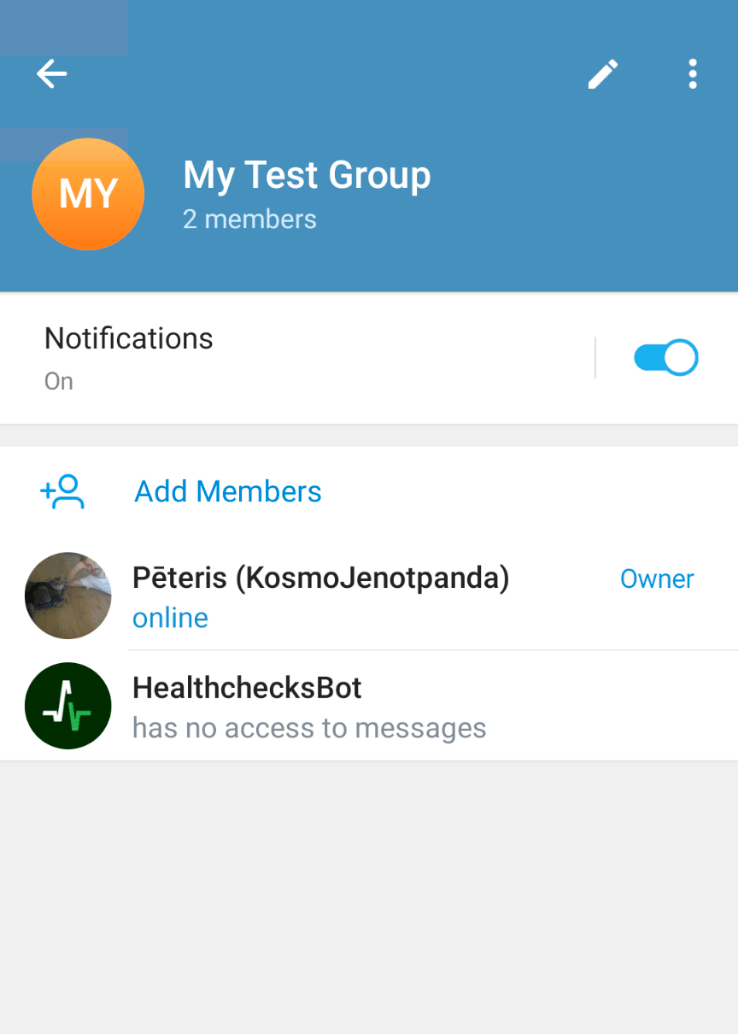This screenshot has width=738, height=1034.
Task: Open Pēteris's profile photo thumbnail
Action: [67, 595]
